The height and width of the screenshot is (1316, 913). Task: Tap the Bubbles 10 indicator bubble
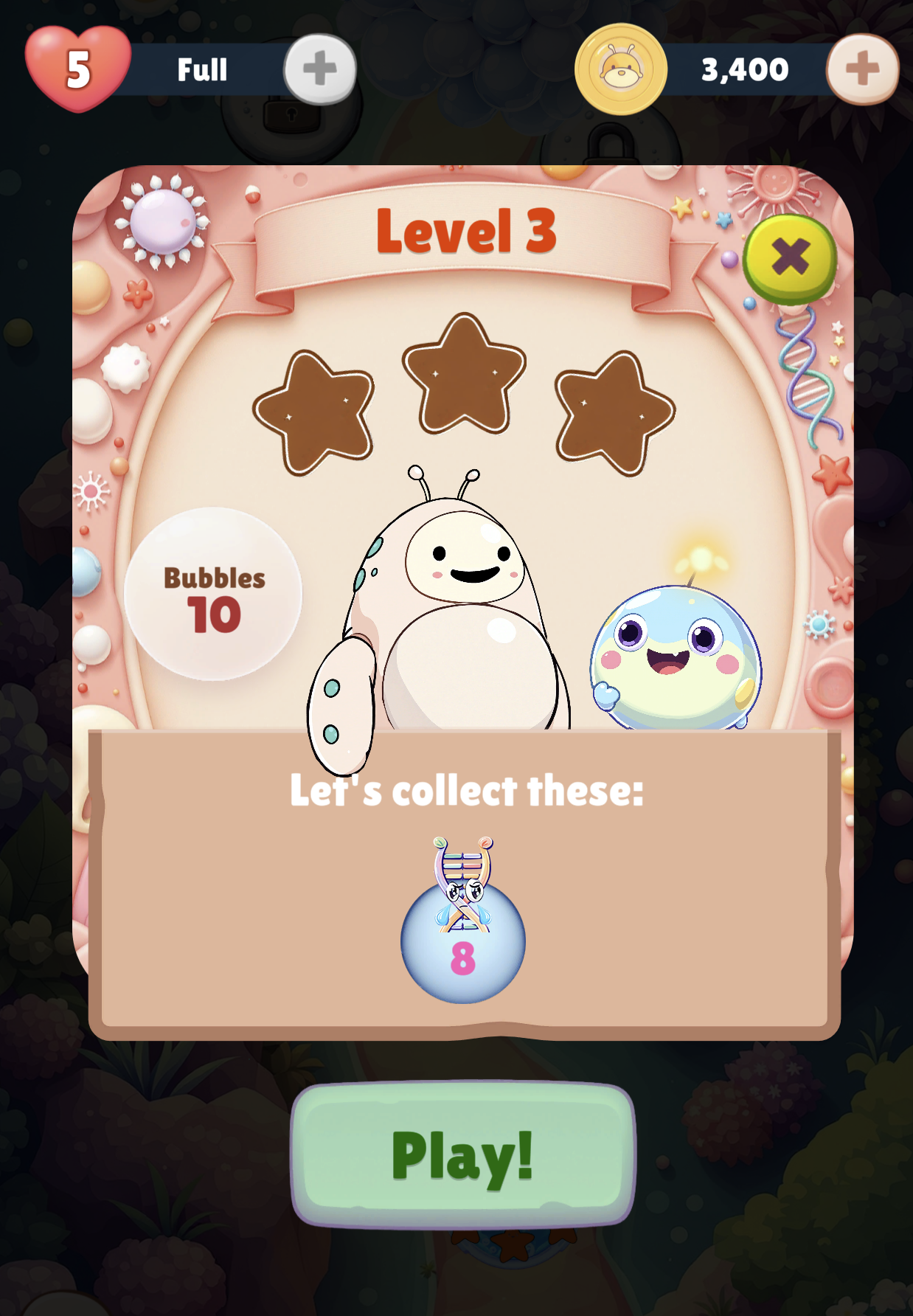coord(212,594)
